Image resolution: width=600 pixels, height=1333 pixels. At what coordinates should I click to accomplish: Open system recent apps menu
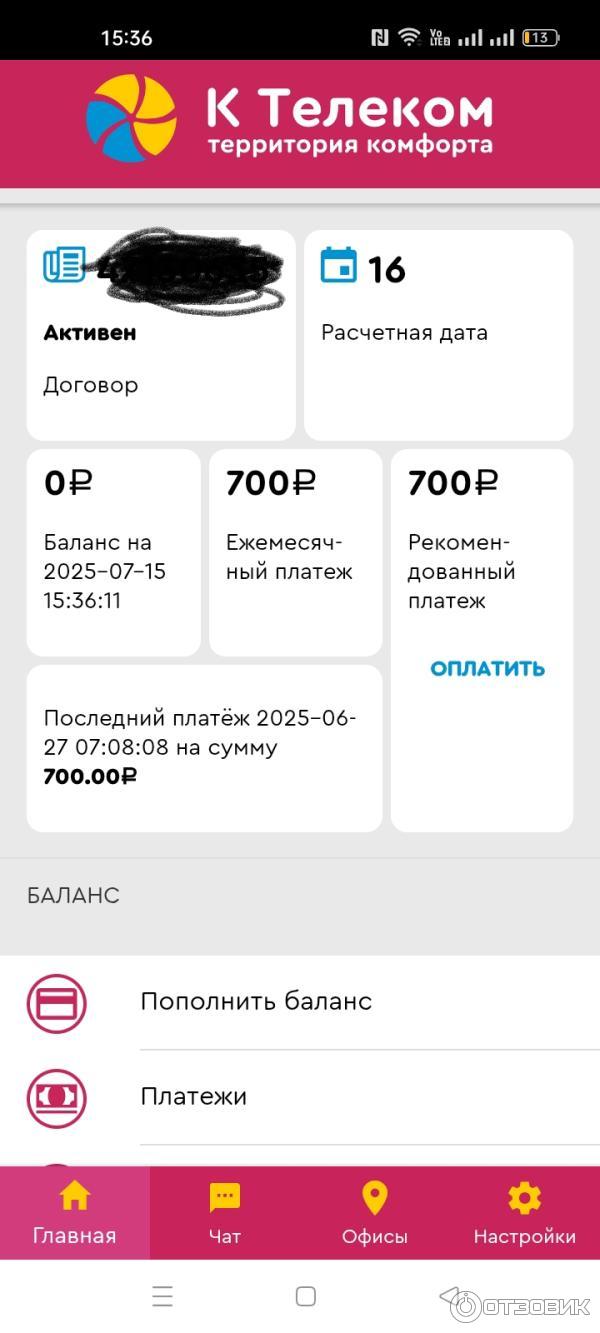click(163, 1296)
